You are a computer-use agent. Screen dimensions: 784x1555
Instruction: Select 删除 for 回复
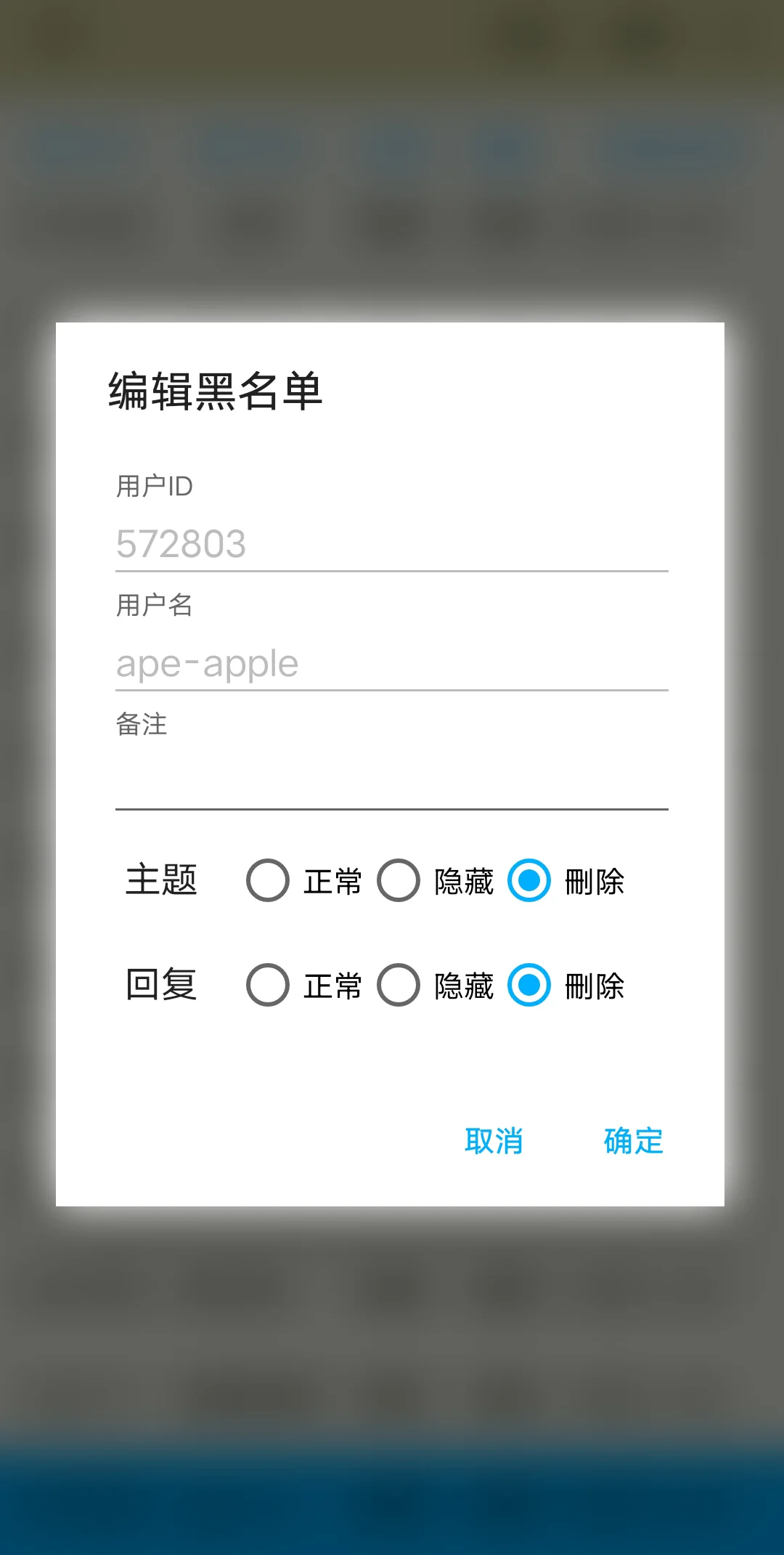click(x=529, y=985)
